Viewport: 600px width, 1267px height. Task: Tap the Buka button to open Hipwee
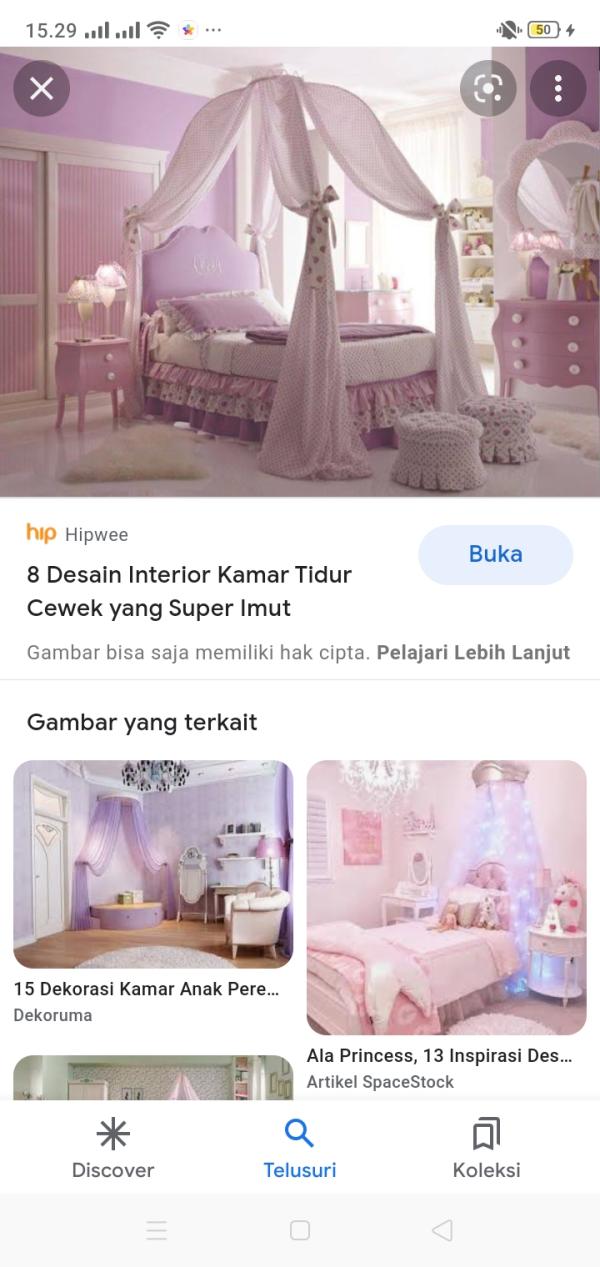pyautogui.click(x=495, y=554)
